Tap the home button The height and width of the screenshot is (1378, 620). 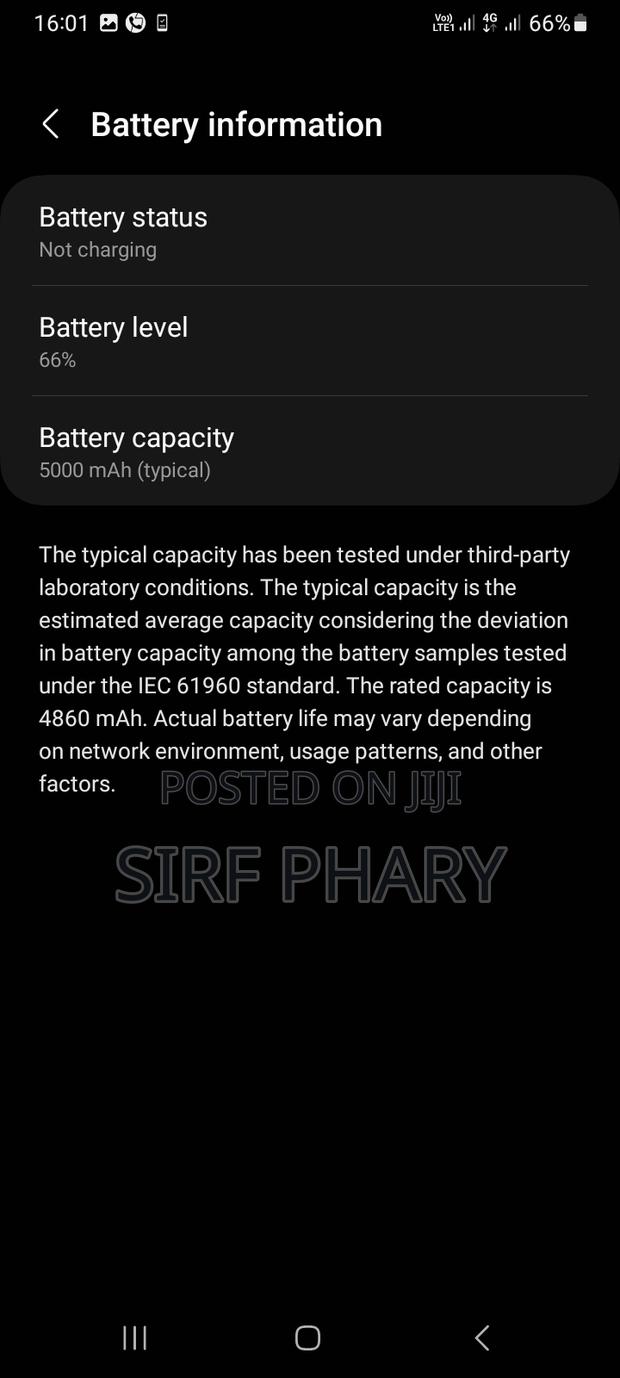pyautogui.click(x=308, y=1338)
